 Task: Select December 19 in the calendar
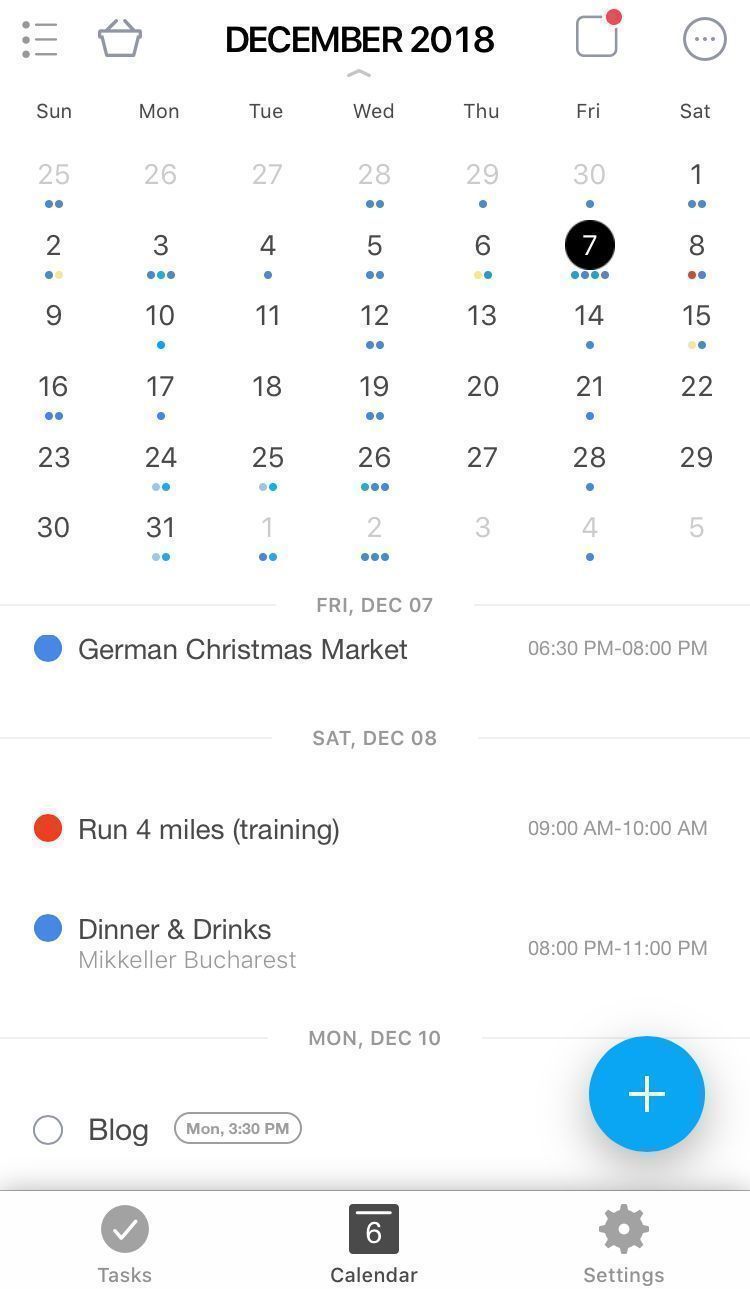pyautogui.click(x=374, y=387)
